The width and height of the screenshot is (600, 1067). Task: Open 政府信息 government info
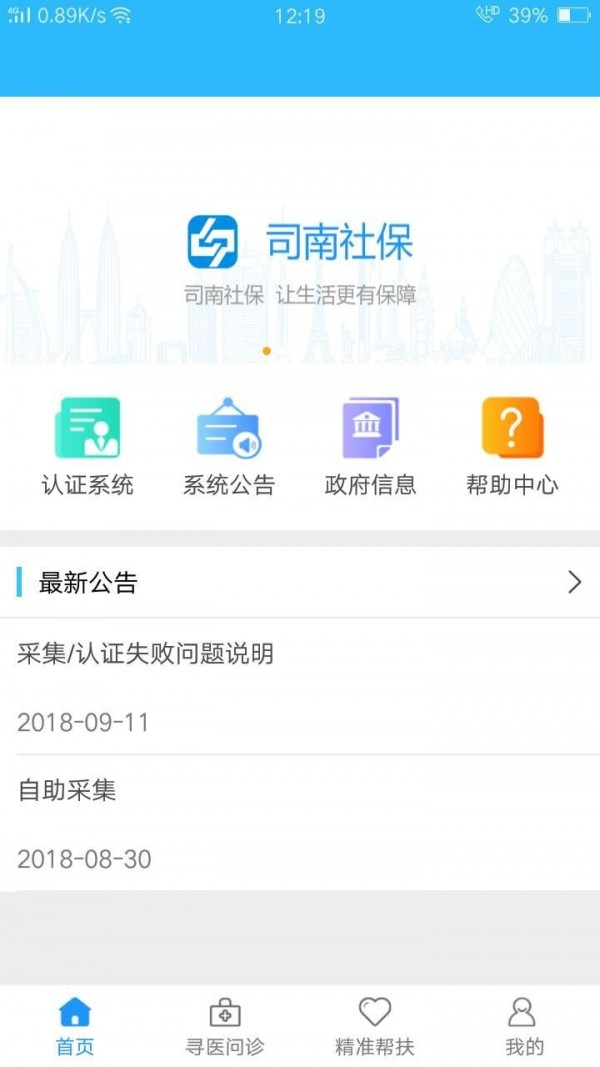pyautogui.click(x=370, y=445)
